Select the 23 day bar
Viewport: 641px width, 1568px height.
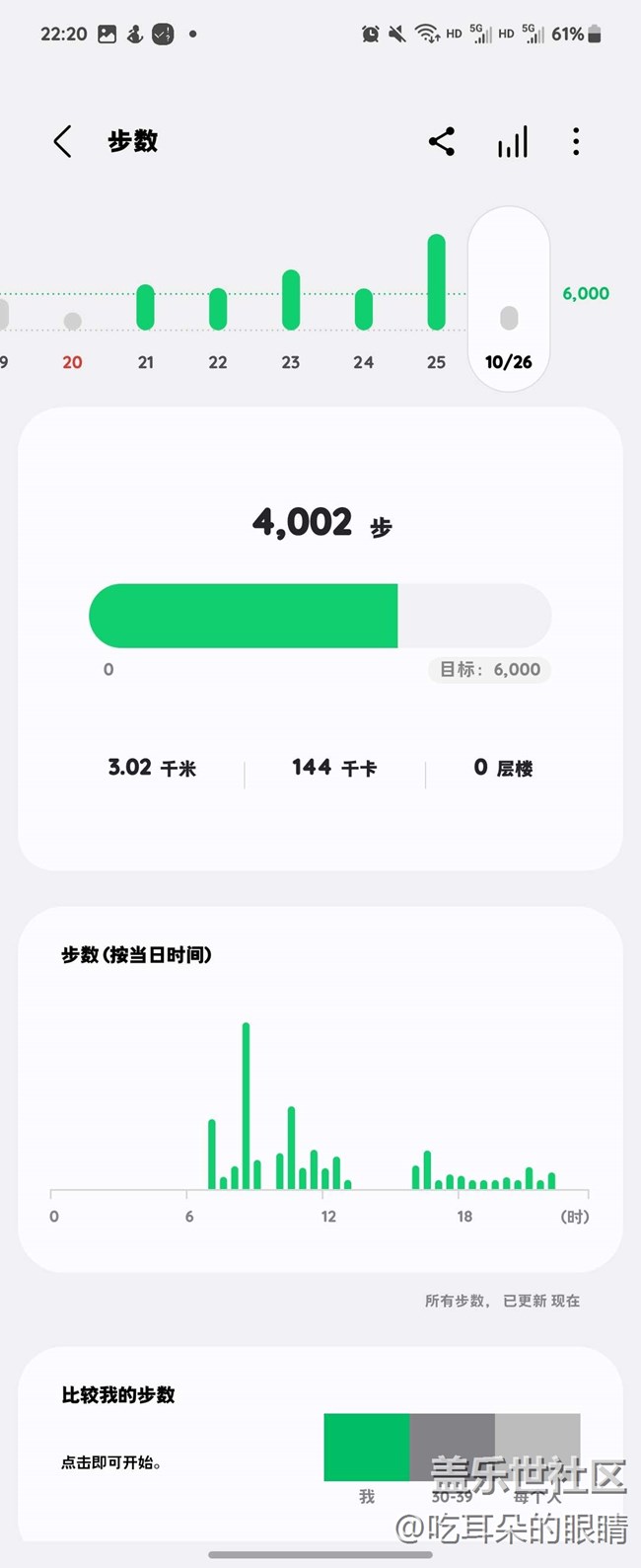coord(291,300)
